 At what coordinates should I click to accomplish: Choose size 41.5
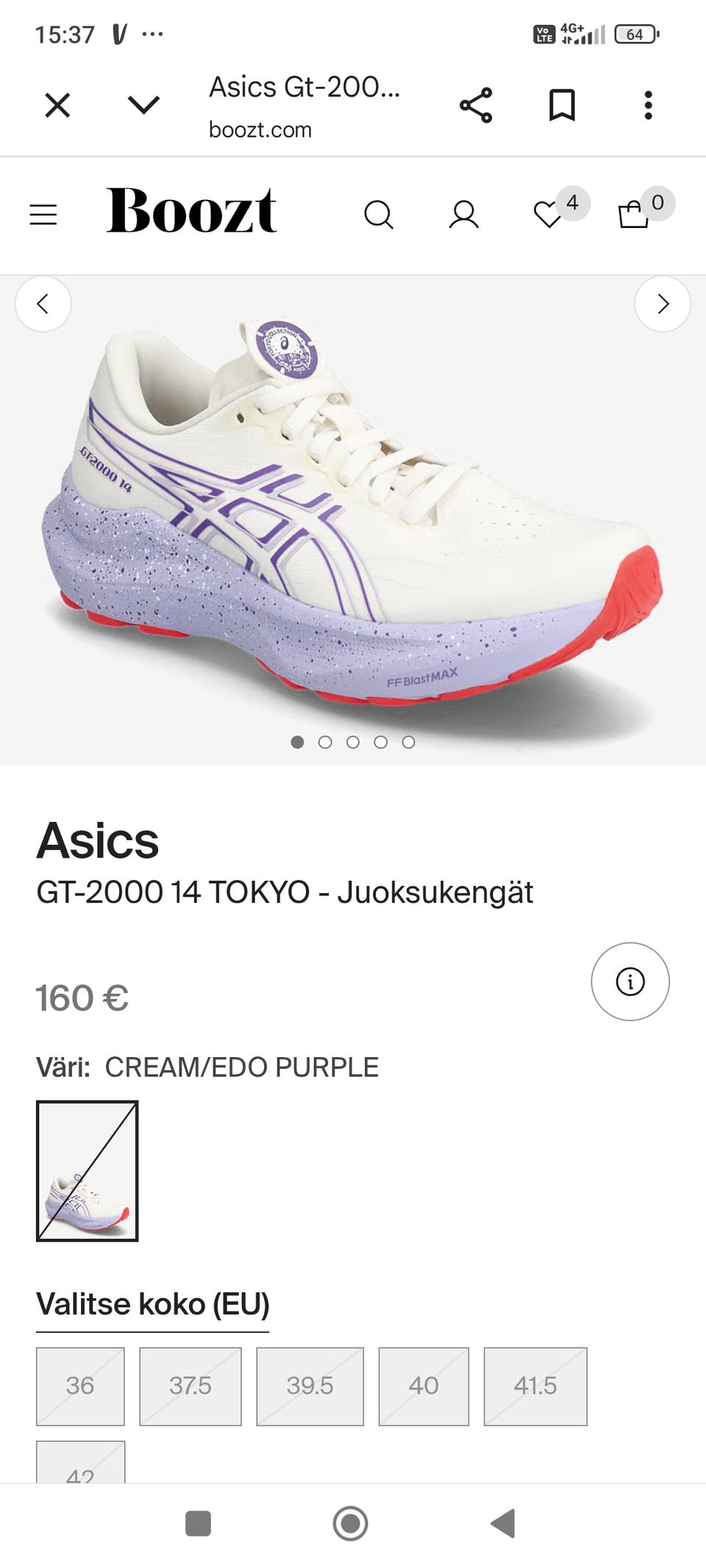pos(535,1386)
